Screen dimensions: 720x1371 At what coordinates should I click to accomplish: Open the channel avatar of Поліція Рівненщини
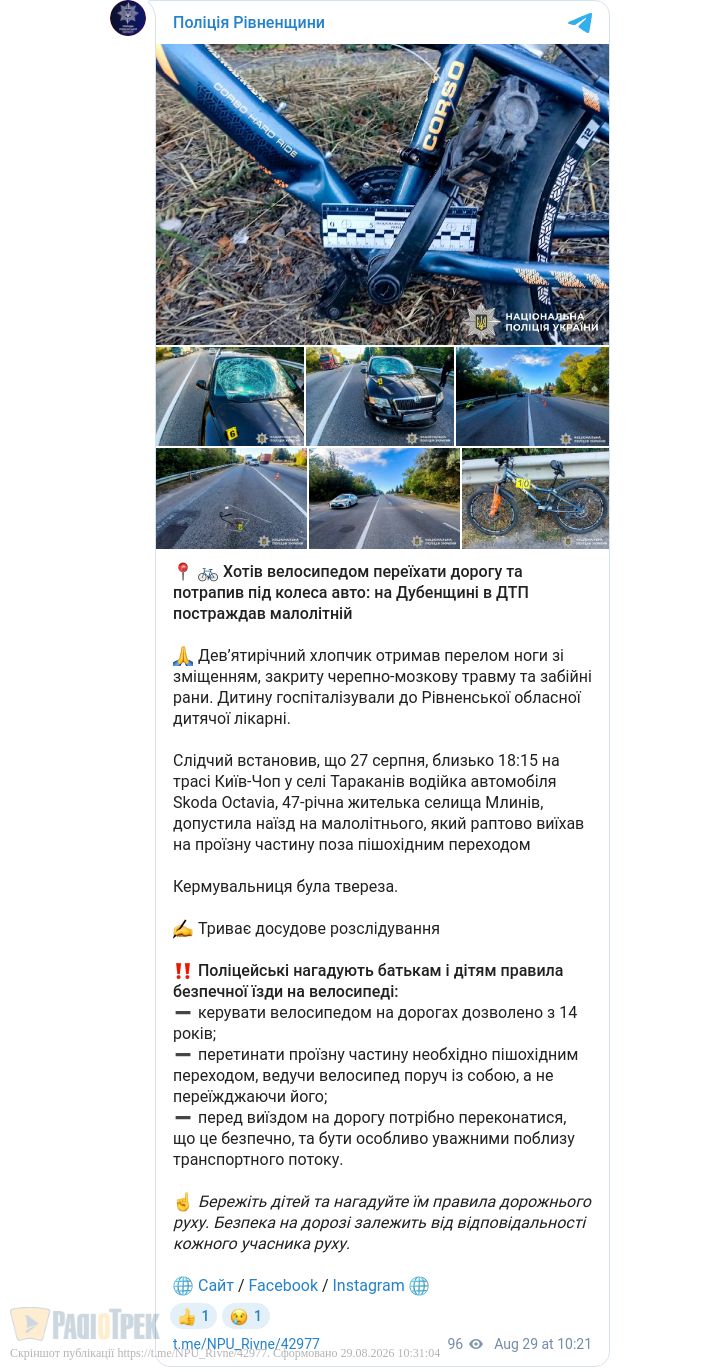click(128, 18)
